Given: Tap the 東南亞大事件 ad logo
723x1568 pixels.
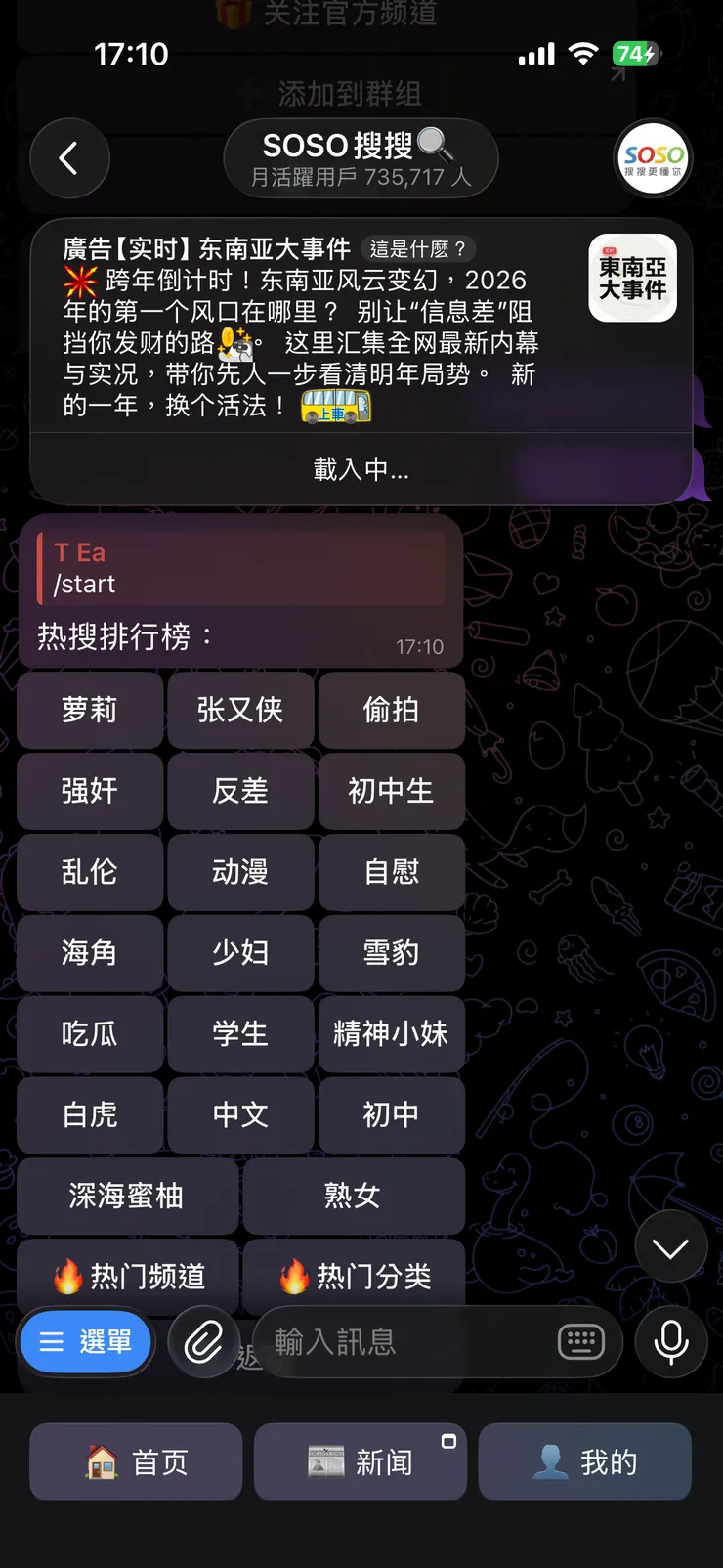Looking at the screenshot, I should (632, 278).
